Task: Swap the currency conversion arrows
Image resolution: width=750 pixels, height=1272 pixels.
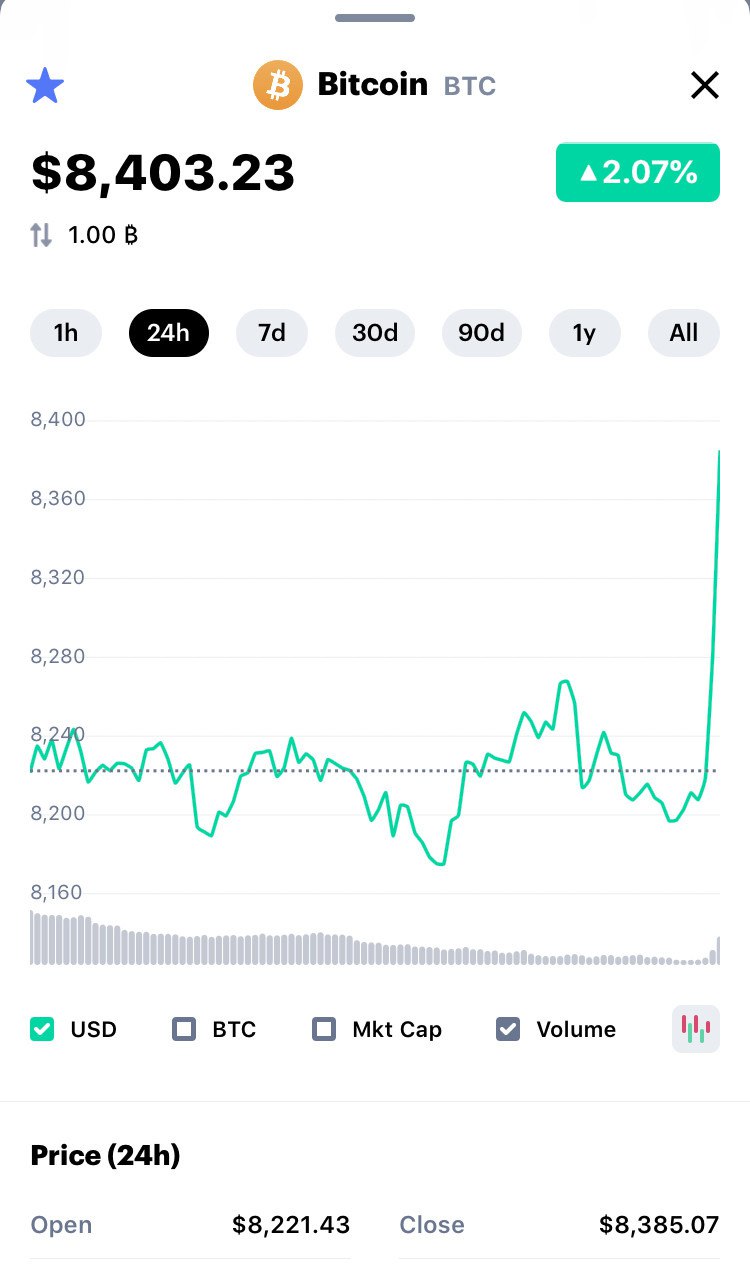Action: pyautogui.click(x=41, y=236)
